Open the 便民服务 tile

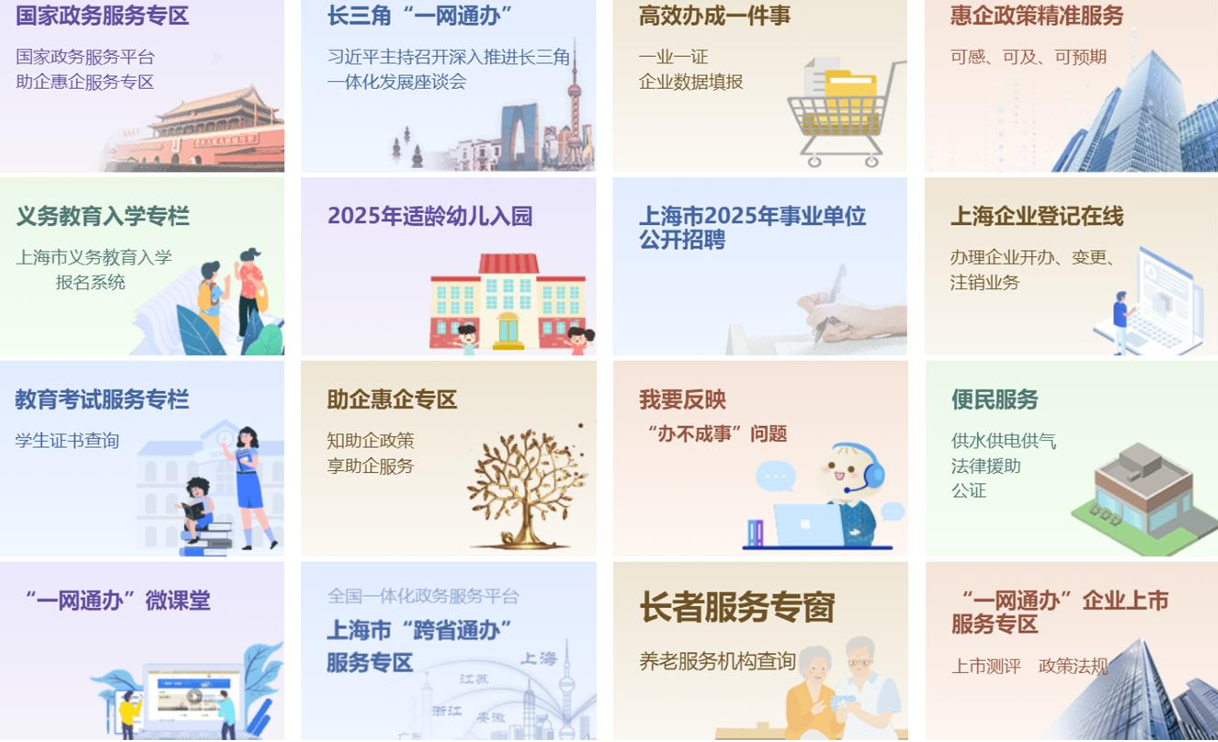pos(1071,458)
